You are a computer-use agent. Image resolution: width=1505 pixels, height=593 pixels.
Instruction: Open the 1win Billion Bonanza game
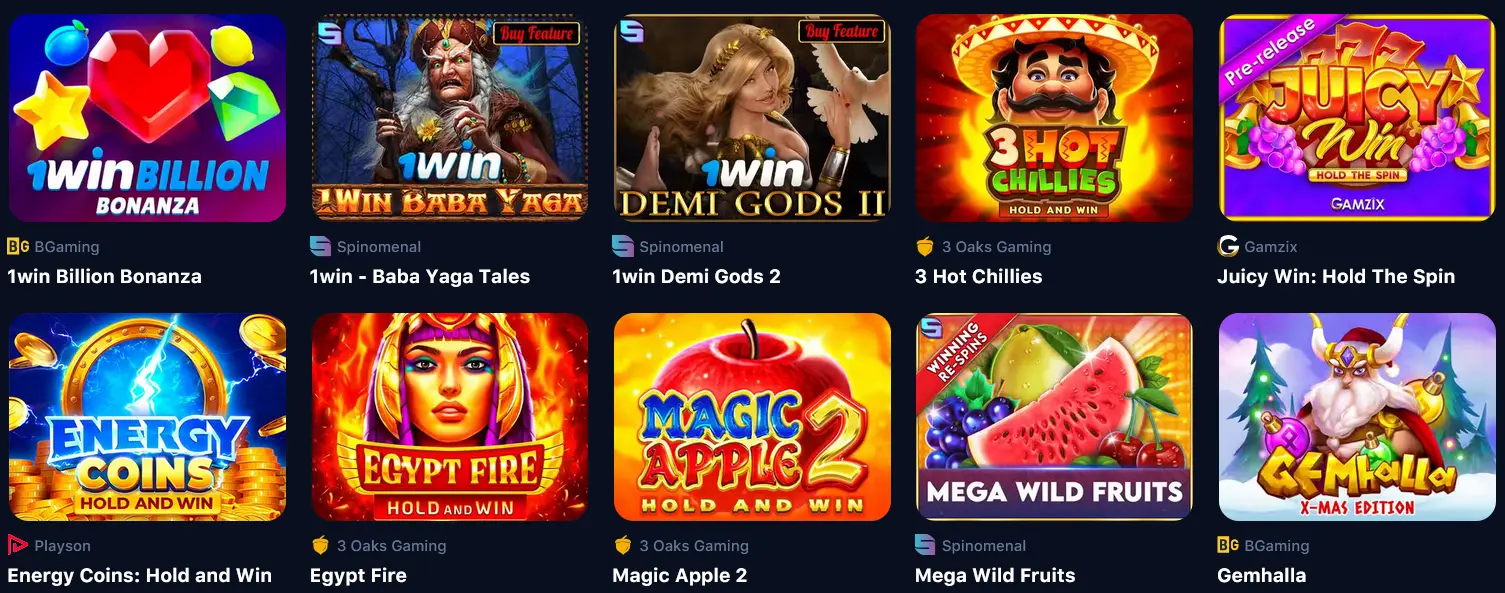(147, 118)
